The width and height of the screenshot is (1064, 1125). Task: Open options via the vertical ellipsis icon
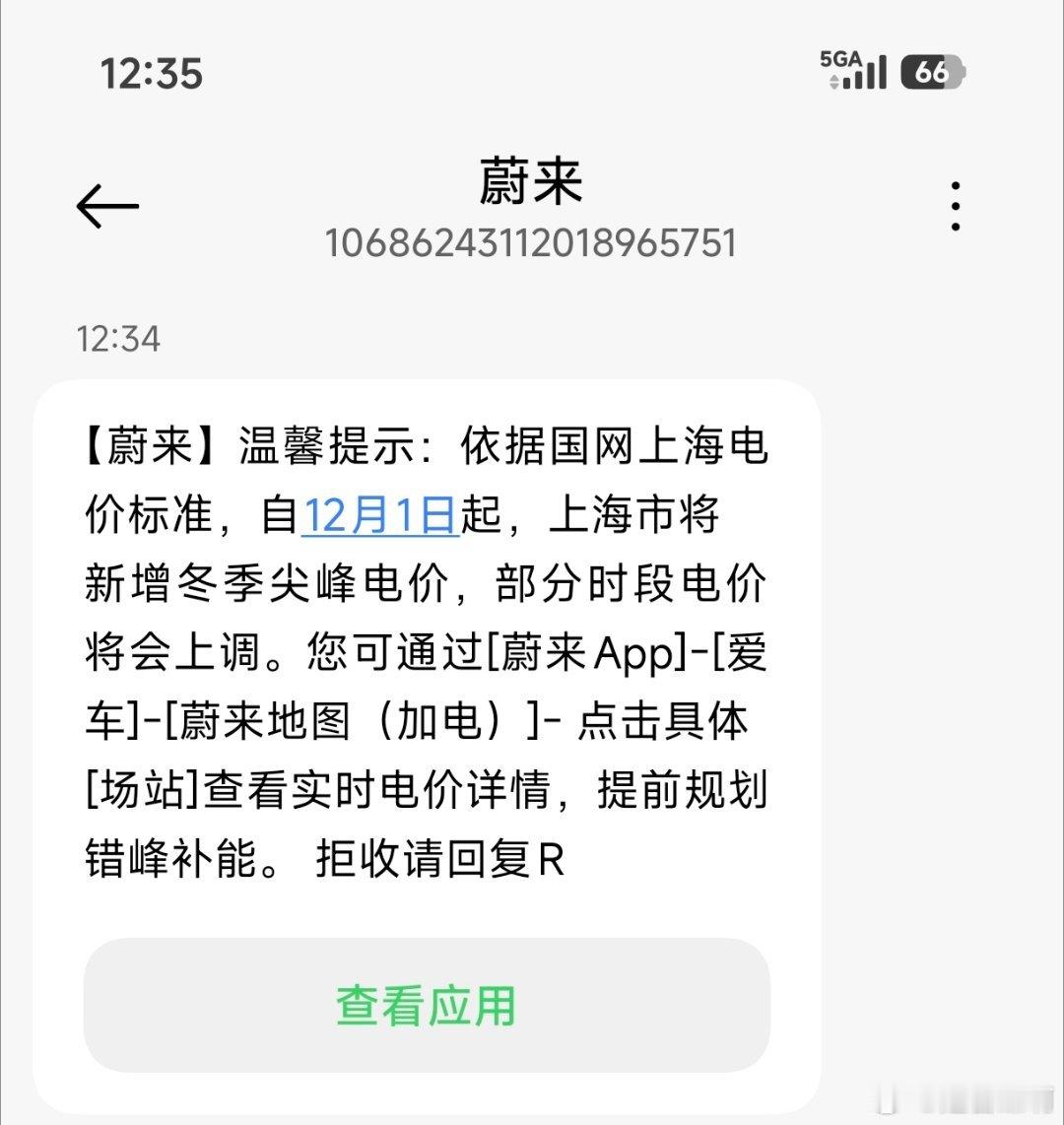(x=954, y=205)
